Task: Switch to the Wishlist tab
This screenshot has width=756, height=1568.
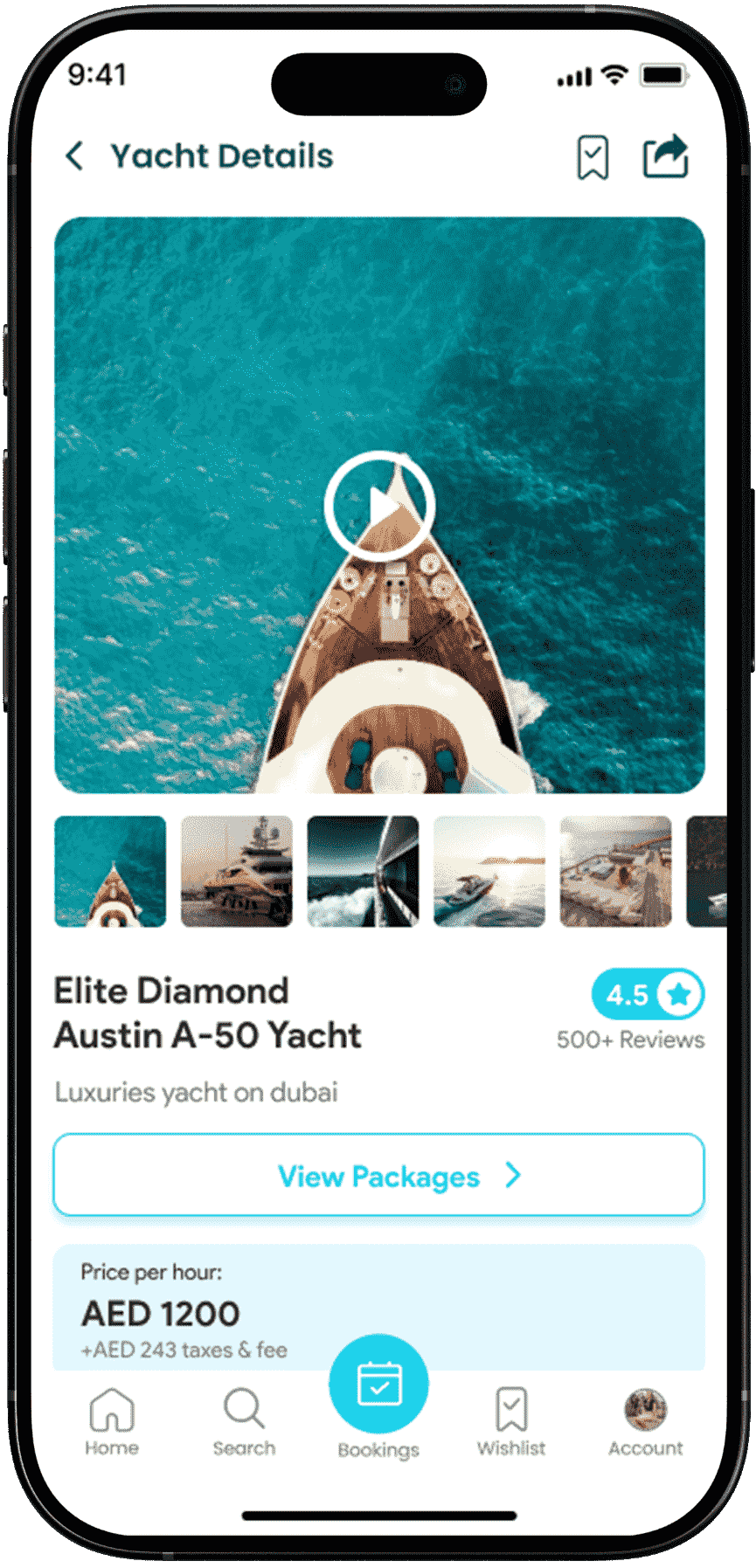Action: [511, 1422]
